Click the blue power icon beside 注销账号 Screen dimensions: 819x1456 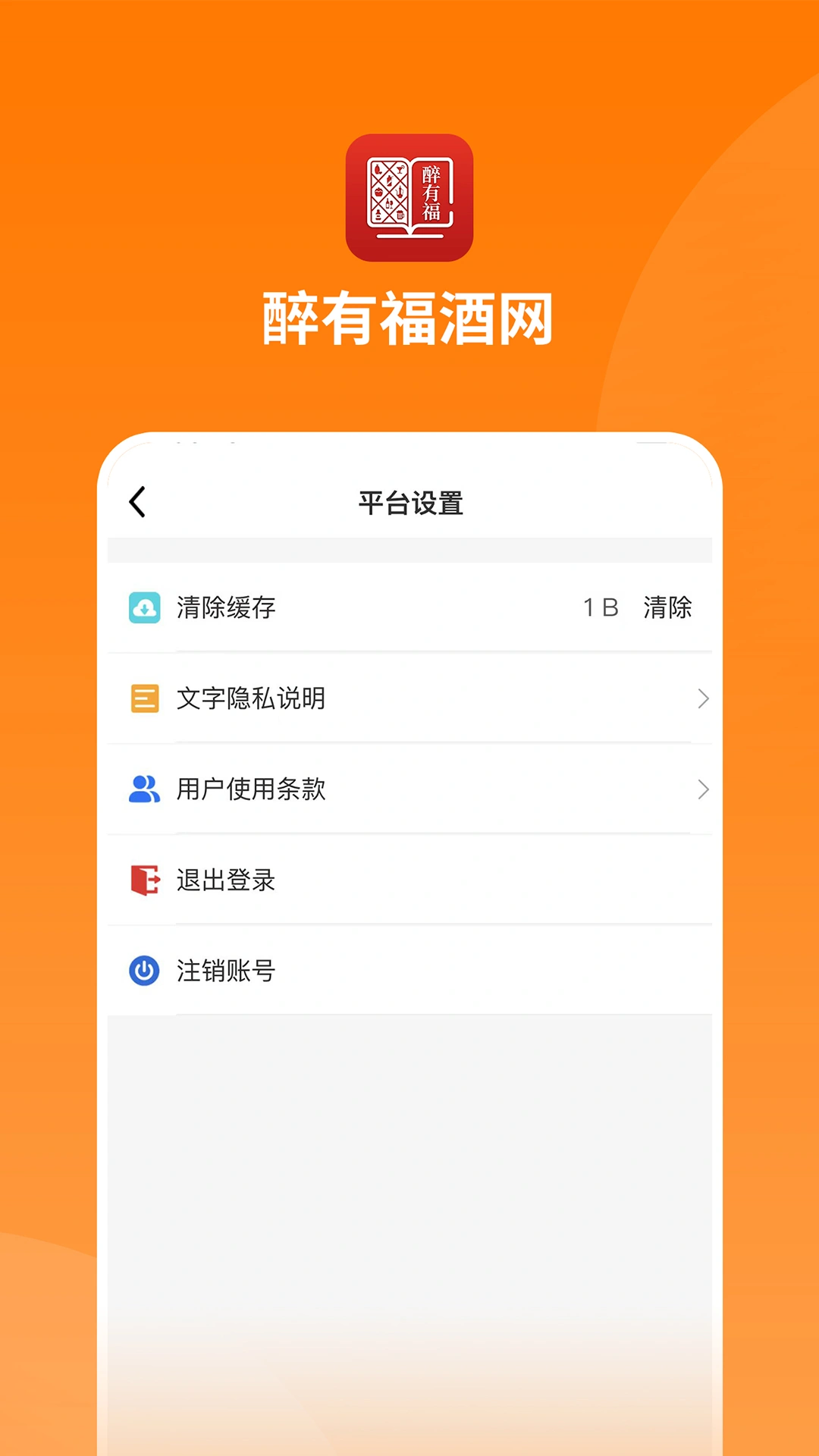point(145,971)
